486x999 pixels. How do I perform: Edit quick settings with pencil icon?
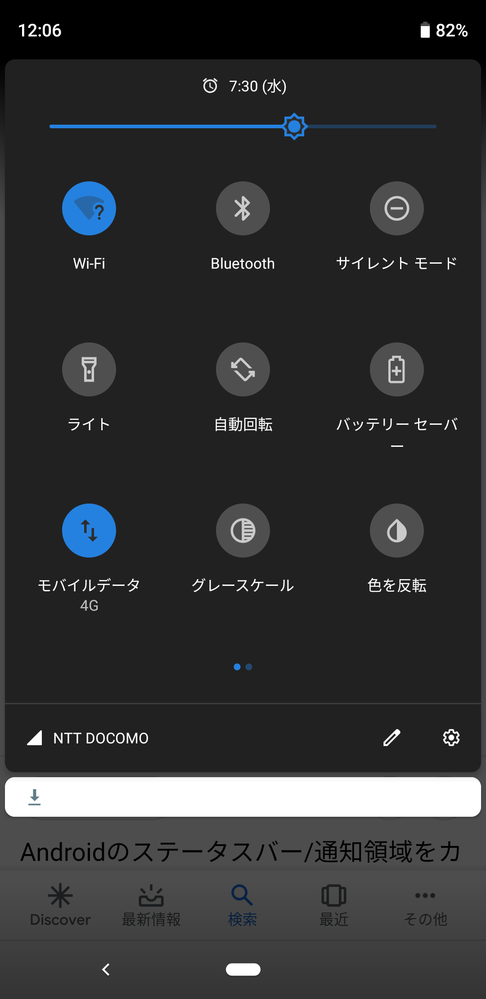(x=391, y=738)
